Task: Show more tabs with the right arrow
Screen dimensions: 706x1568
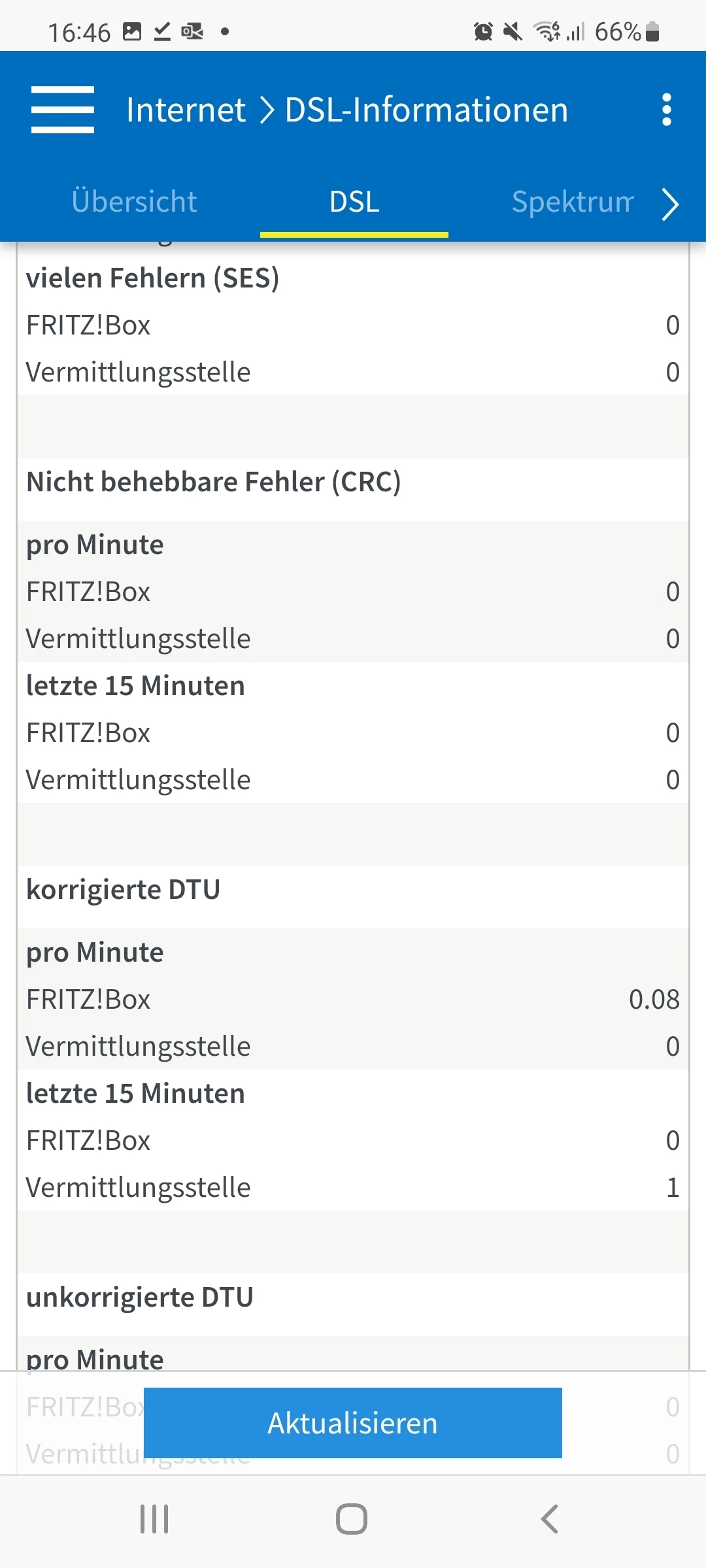Action: tap(670, 204)
